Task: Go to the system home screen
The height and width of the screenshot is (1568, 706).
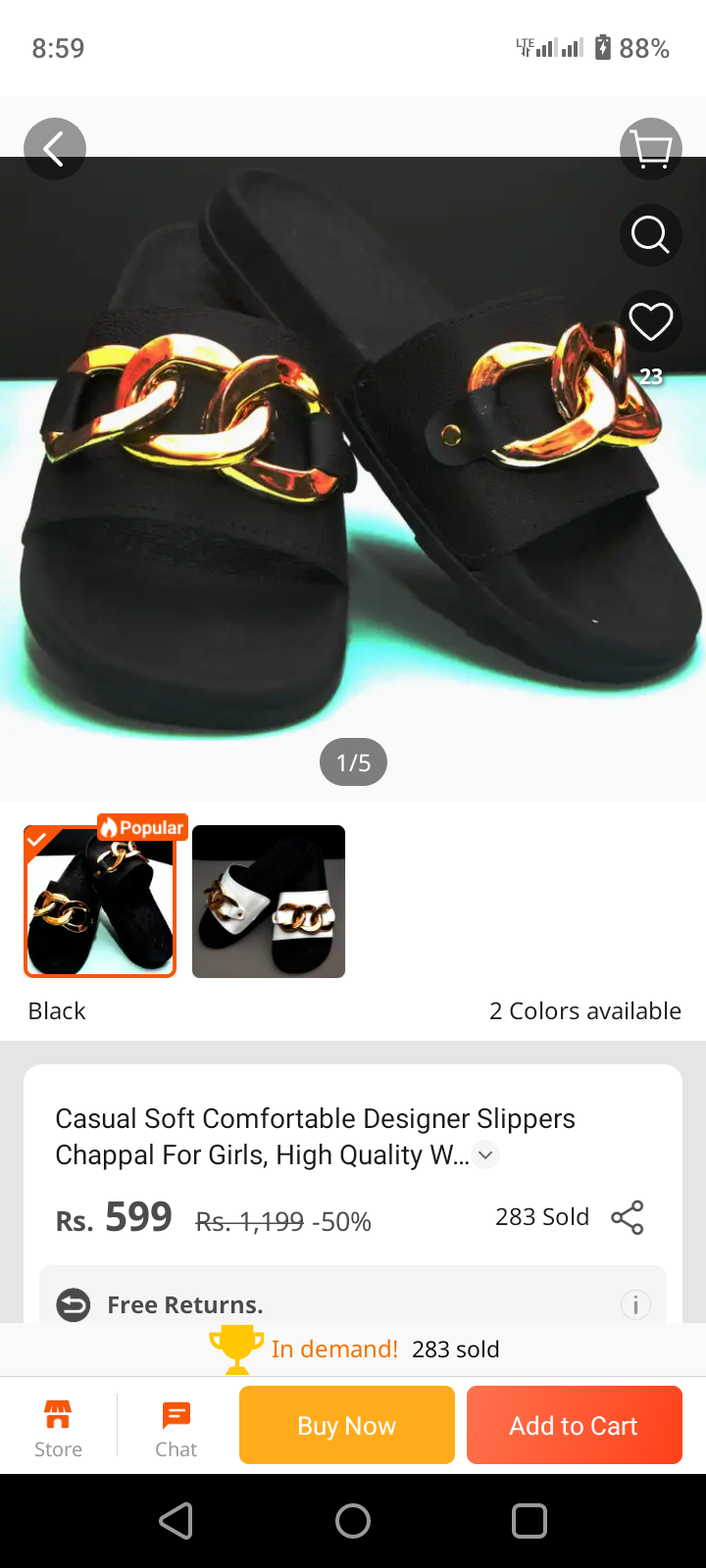Action: pos(353,1521)
